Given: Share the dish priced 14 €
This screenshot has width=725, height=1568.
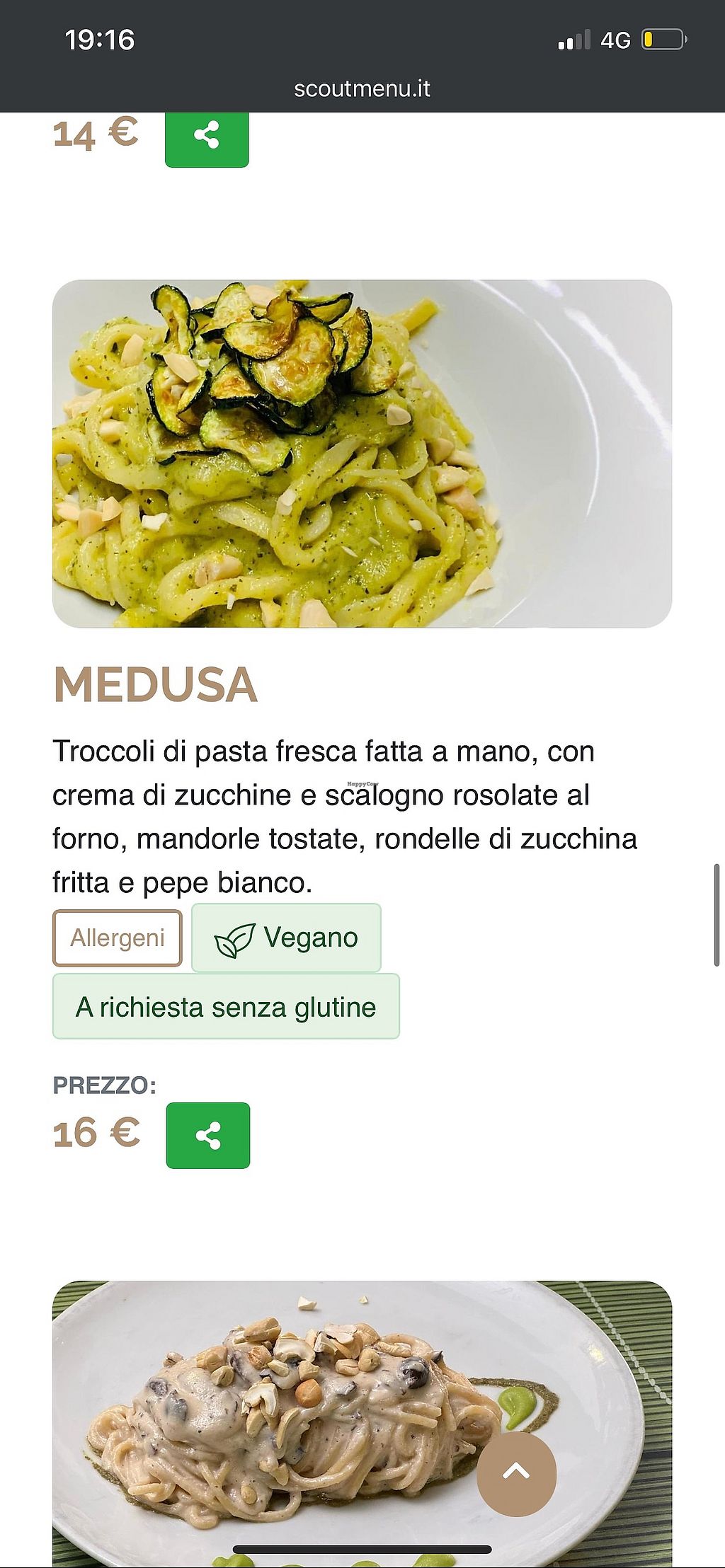Looking at the screenshot, I should pyautogui.click(x=207, y=136).
